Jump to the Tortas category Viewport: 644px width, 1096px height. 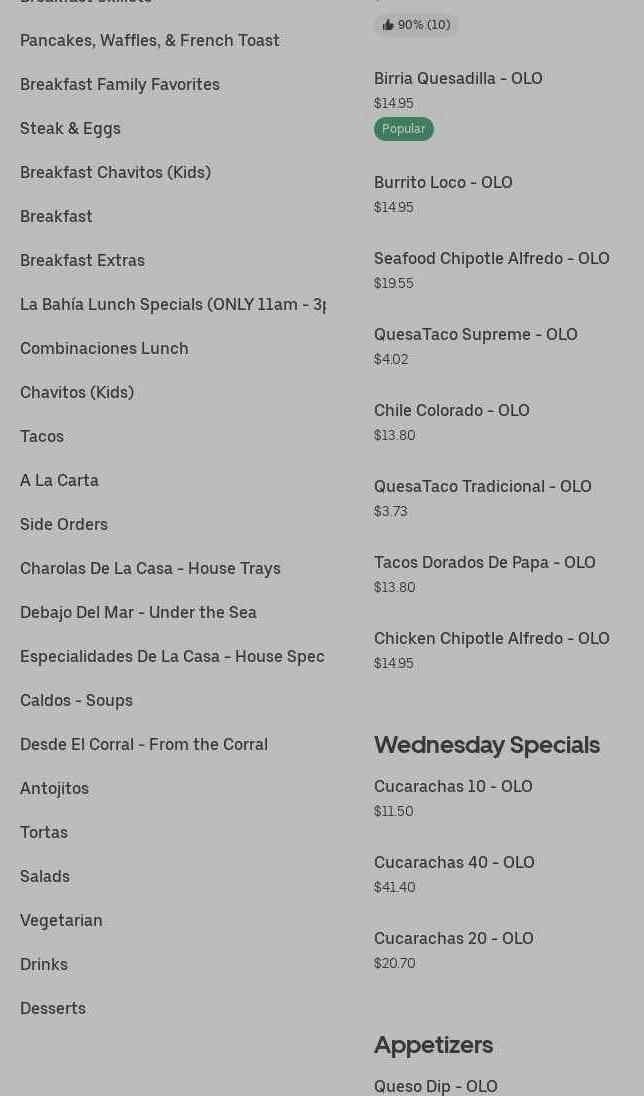(44, 832)
